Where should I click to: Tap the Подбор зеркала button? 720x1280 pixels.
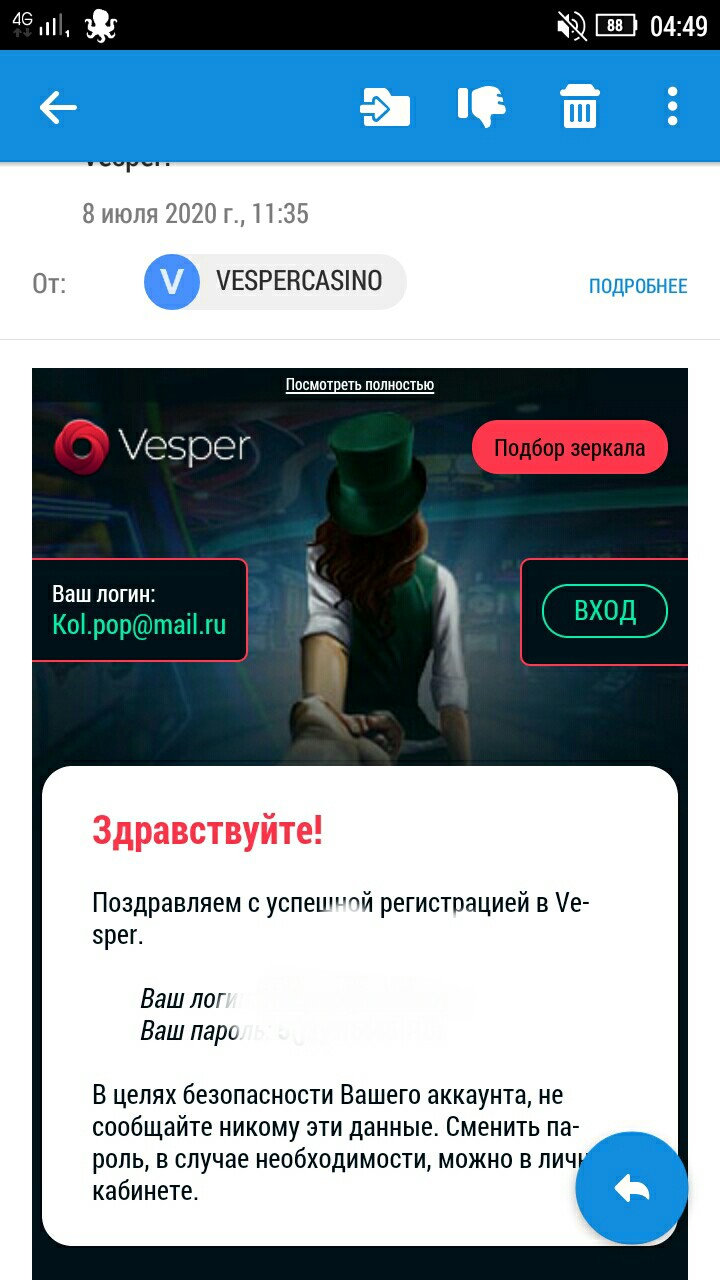tap(569, 448)
